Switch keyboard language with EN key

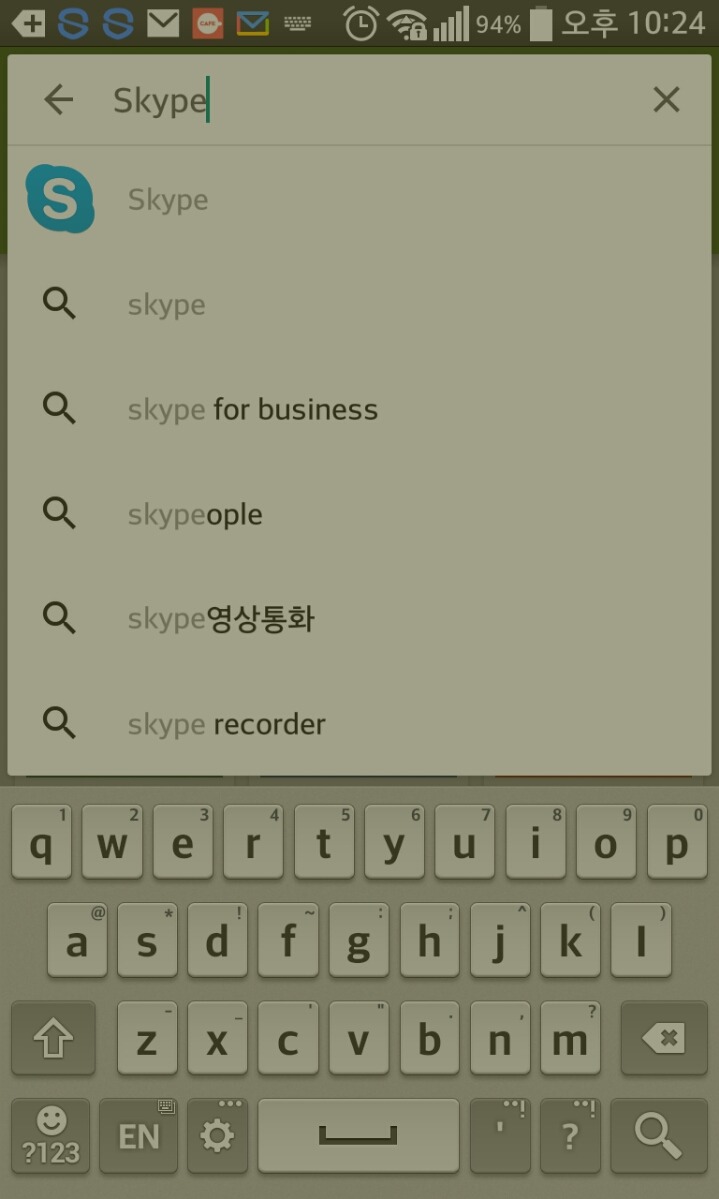[x=138, y=1135]
